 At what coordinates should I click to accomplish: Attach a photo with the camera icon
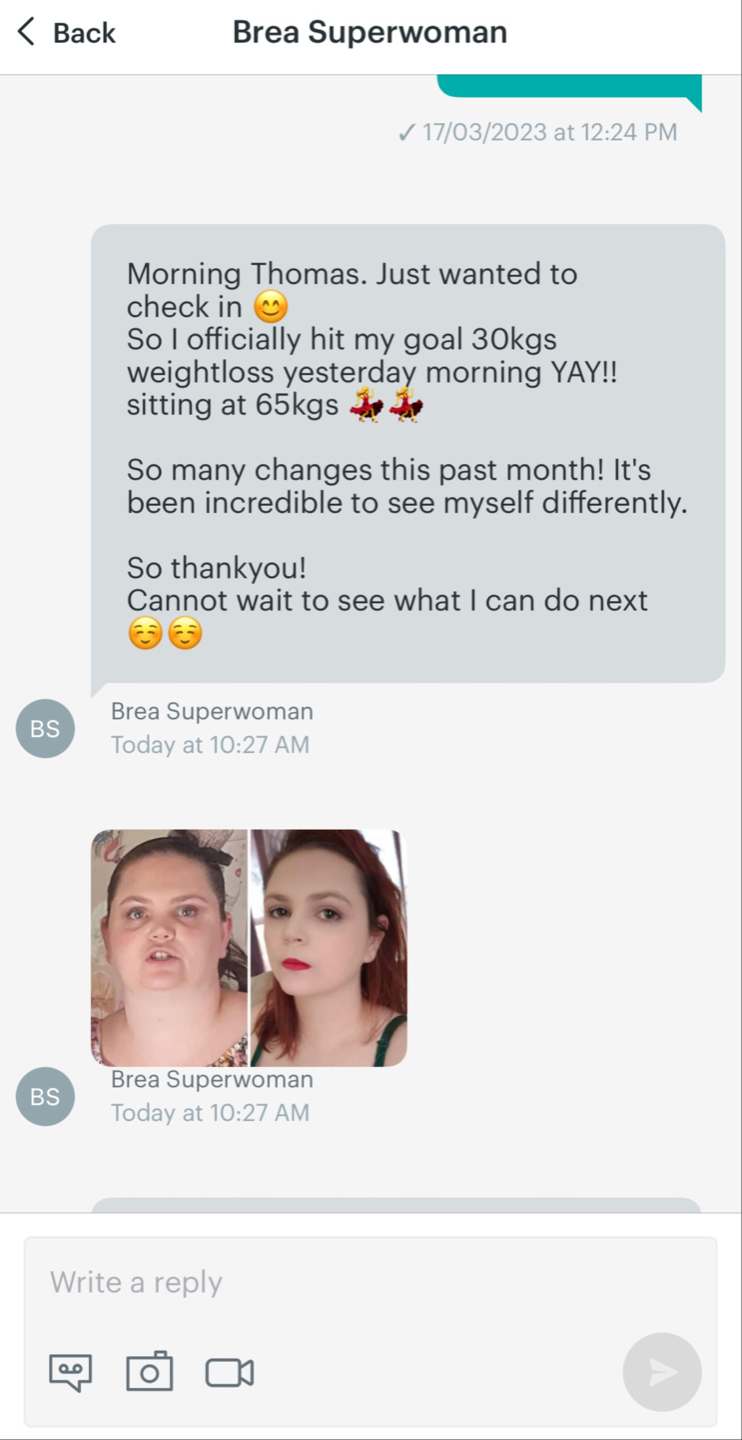pyautogui.click(x=149, y=1372)
